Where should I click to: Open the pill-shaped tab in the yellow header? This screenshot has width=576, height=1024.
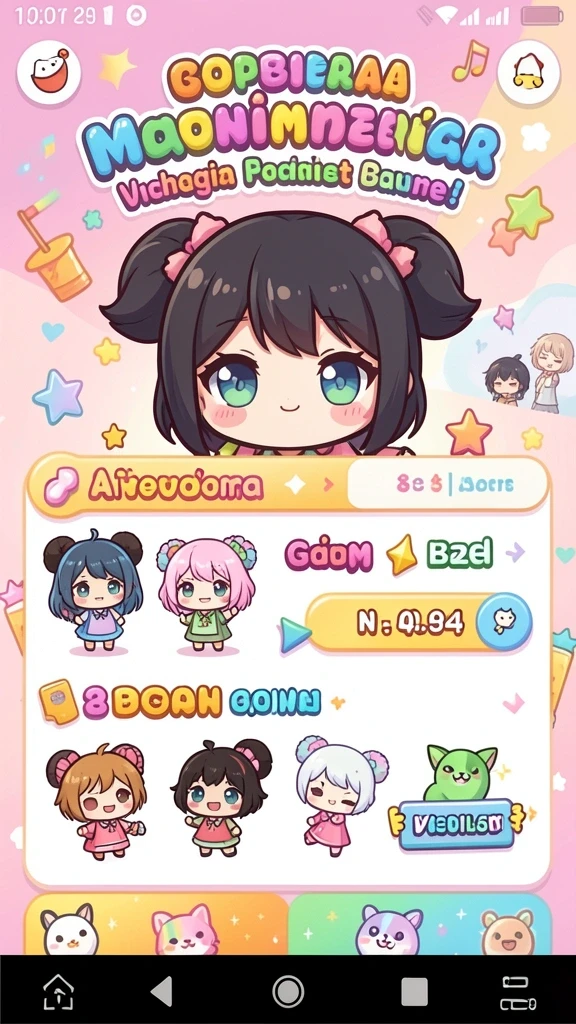point(447,484)
